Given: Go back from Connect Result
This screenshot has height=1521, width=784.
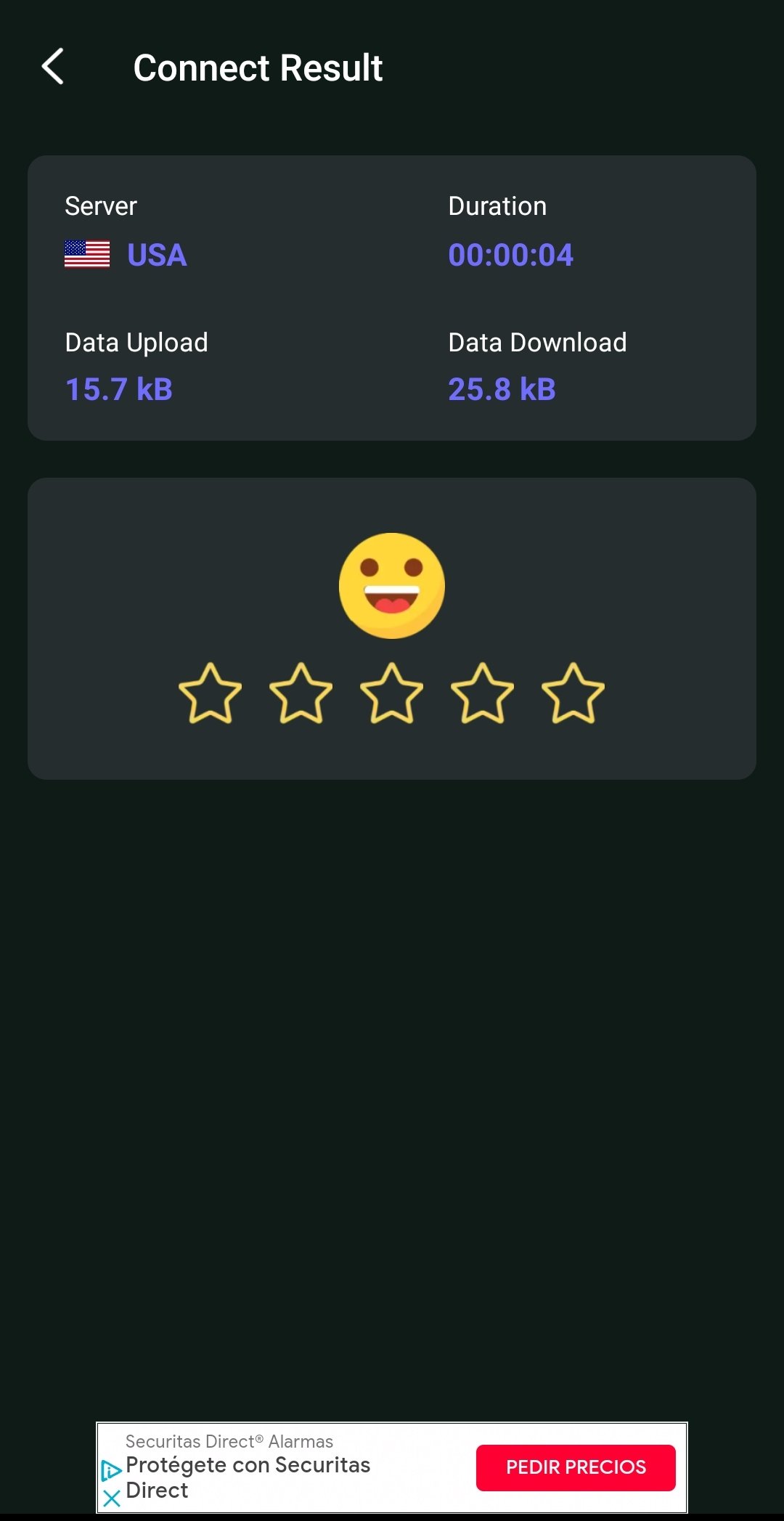Looking at the screenshot, I should click(x=53, y=67).
